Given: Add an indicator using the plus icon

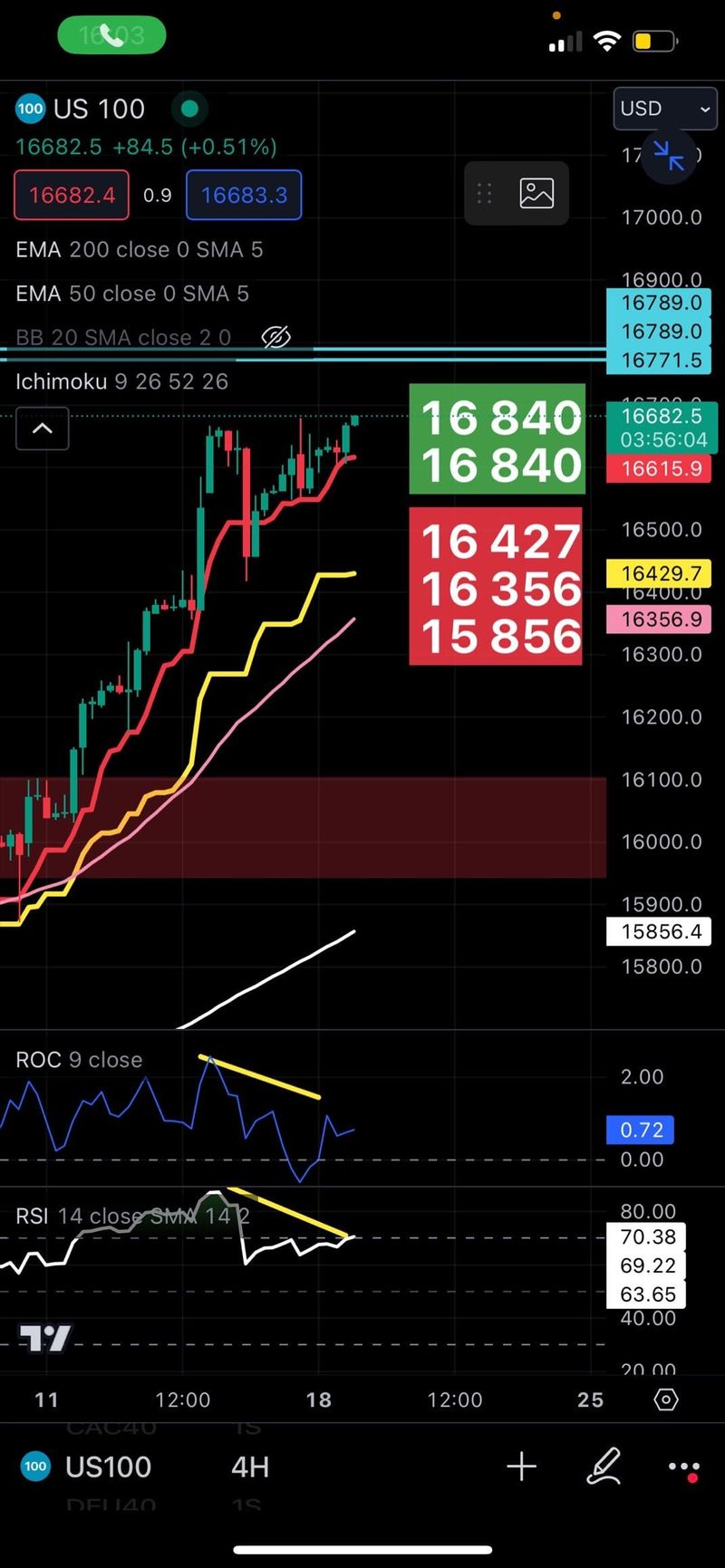Looking at the screenshot, I should [521, 1466].
